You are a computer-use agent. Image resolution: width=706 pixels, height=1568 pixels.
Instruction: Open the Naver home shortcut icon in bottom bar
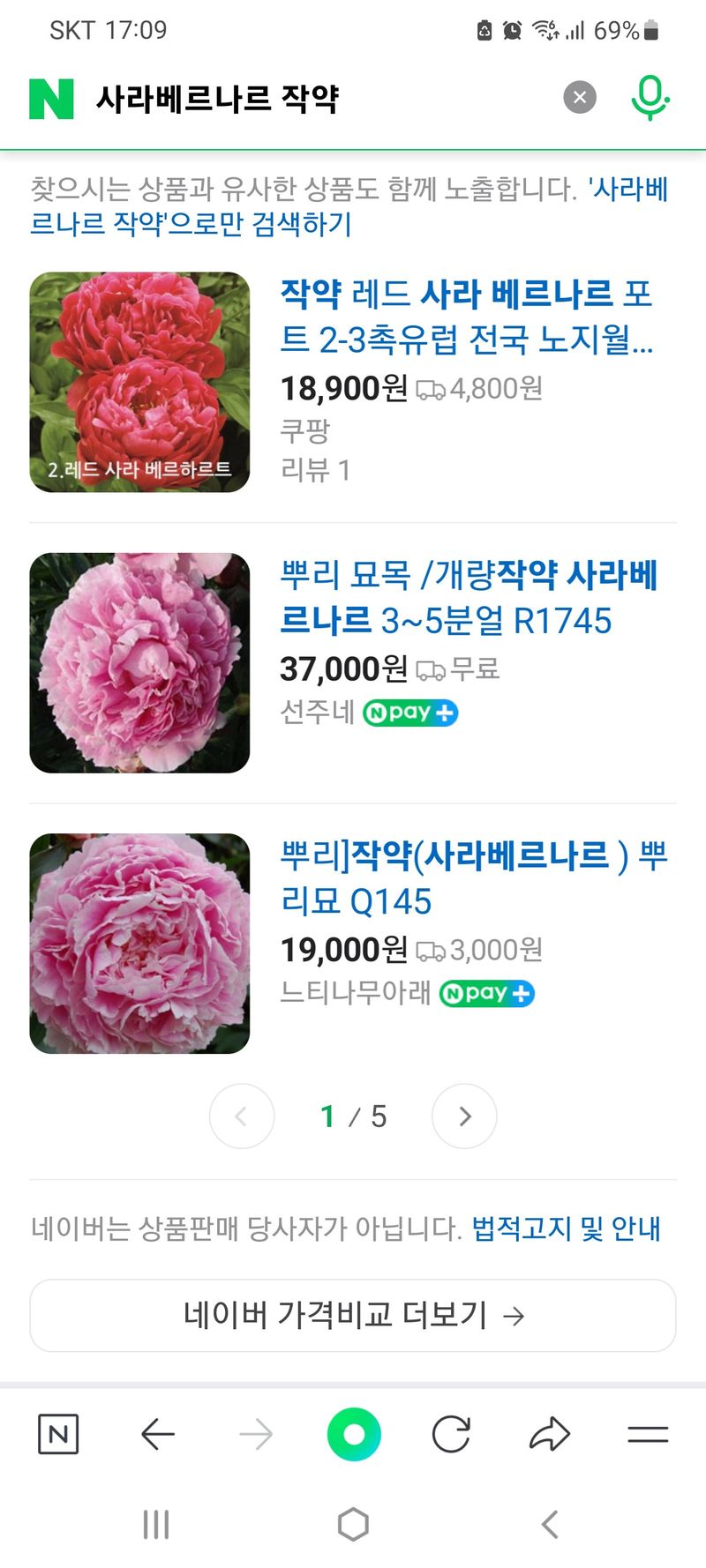58,1433
